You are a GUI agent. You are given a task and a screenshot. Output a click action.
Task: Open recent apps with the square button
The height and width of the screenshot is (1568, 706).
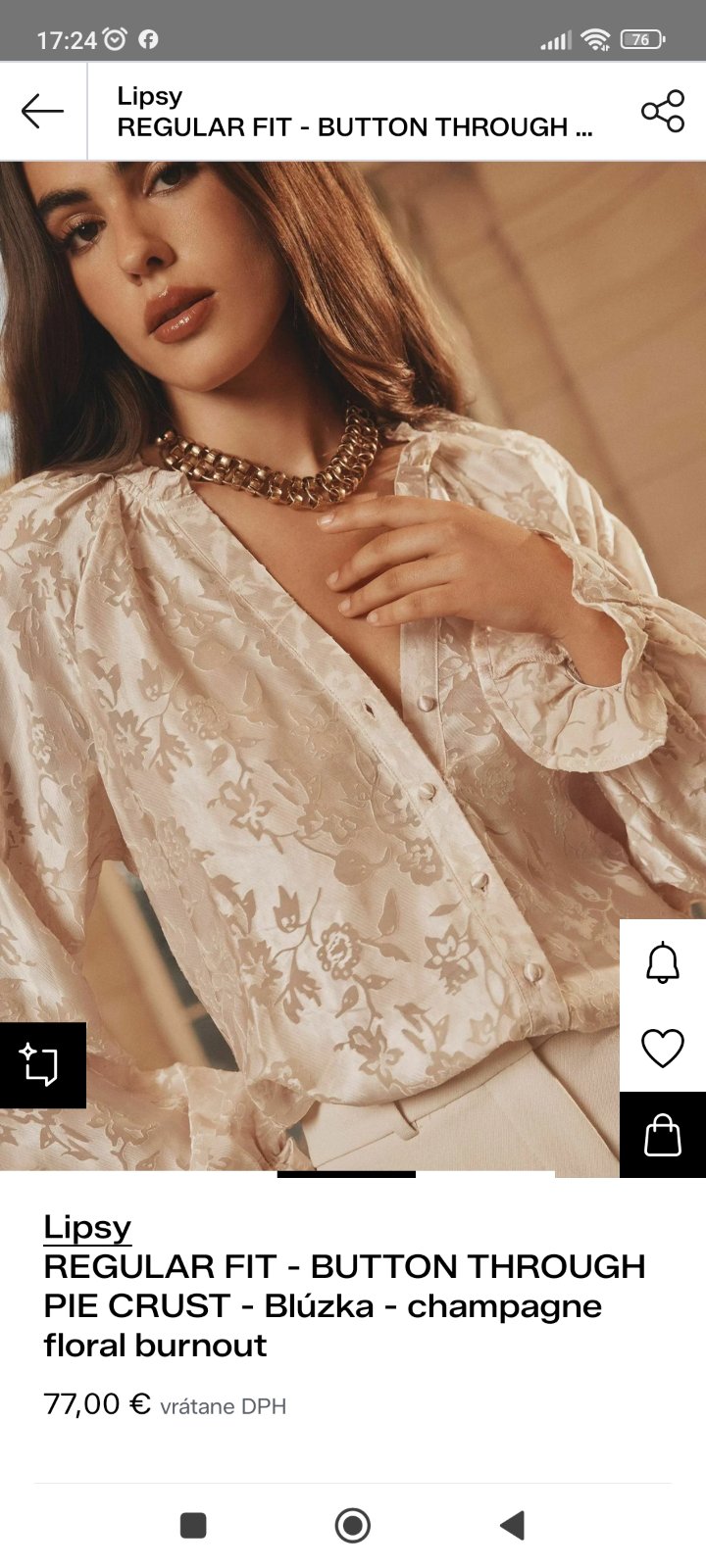(193, 1525)
